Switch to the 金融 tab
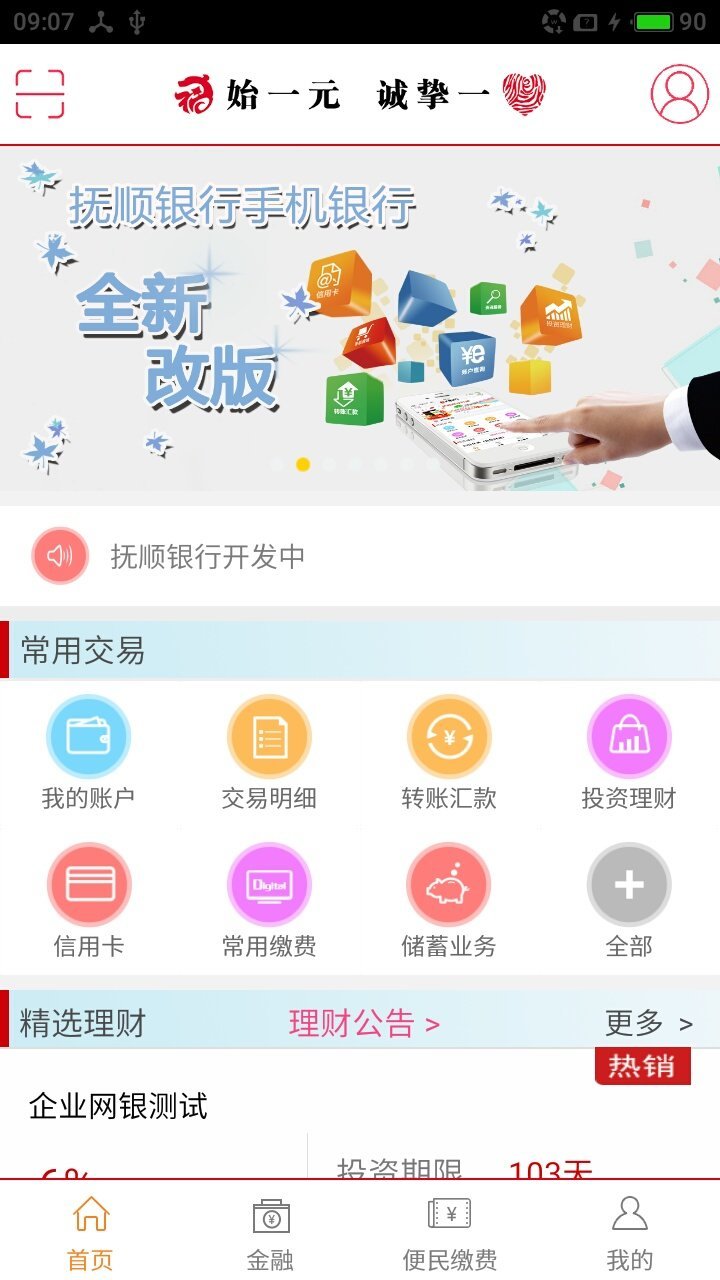 pyautogui.click(x=270, y=1232)
